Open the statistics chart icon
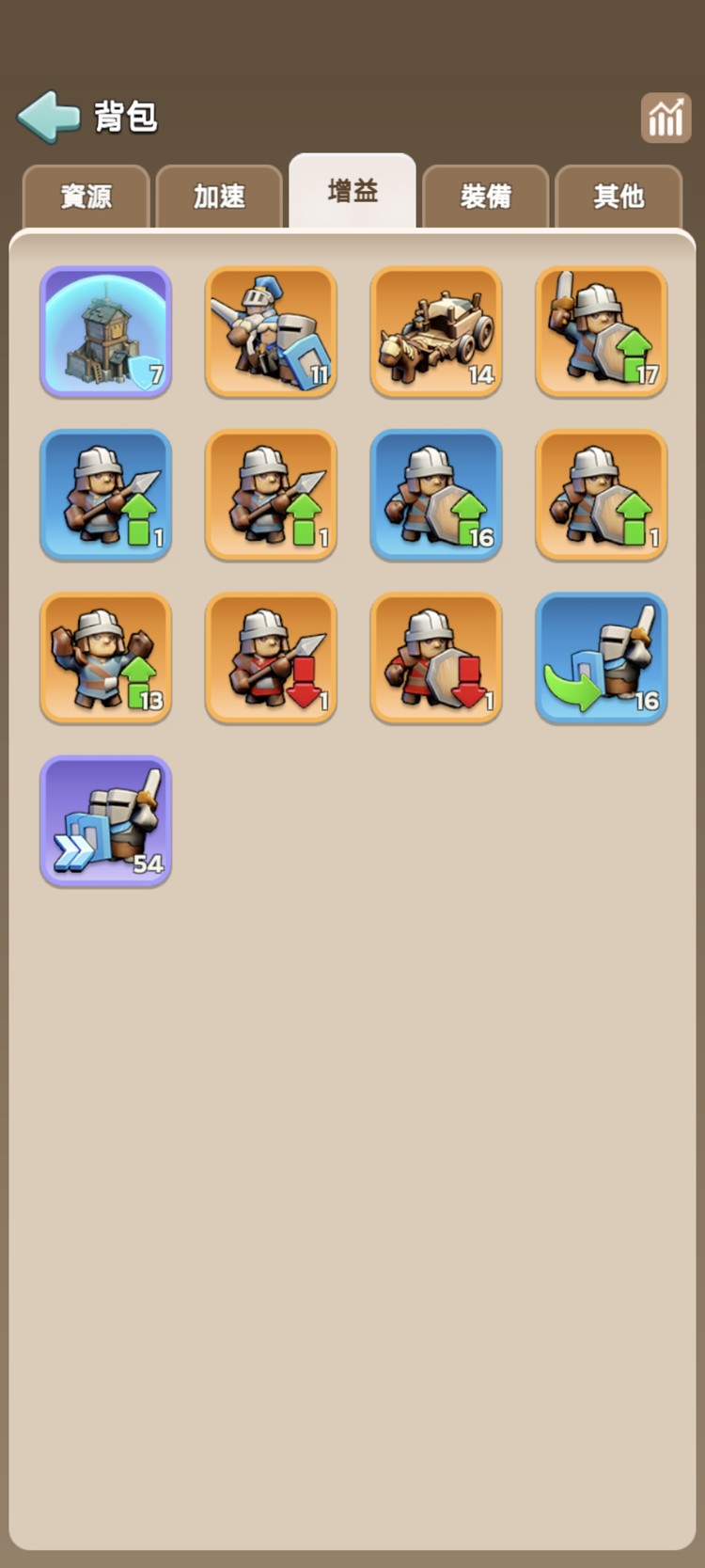The height and width of the screenshot is (1568, 705). (x=666, y=118)
